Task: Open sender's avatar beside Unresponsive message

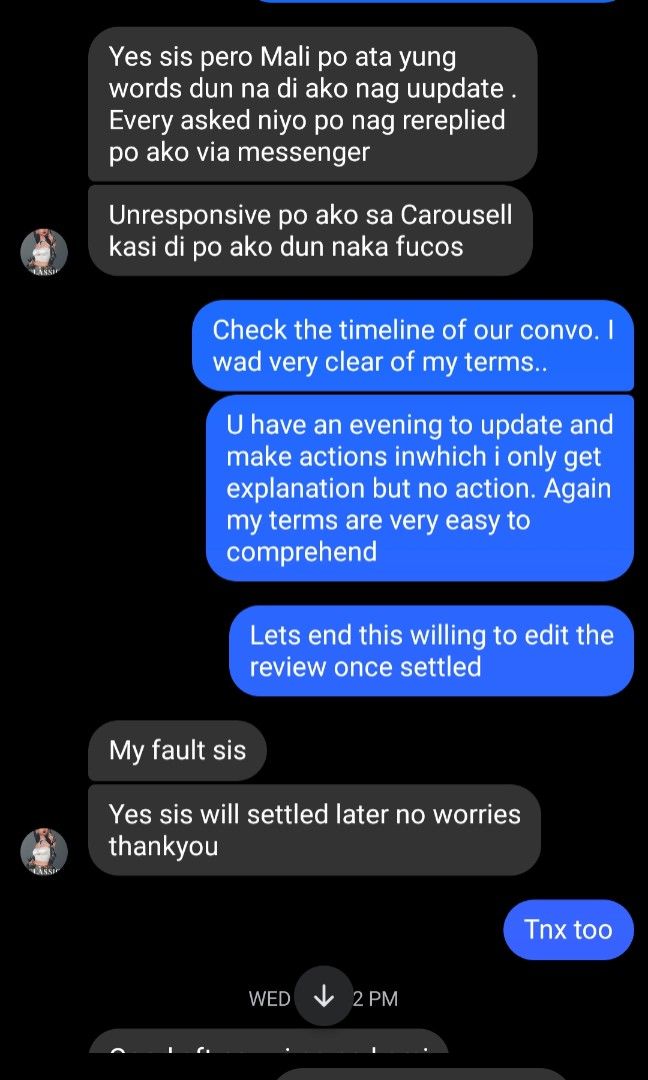Action: click(x=44, y=252)
